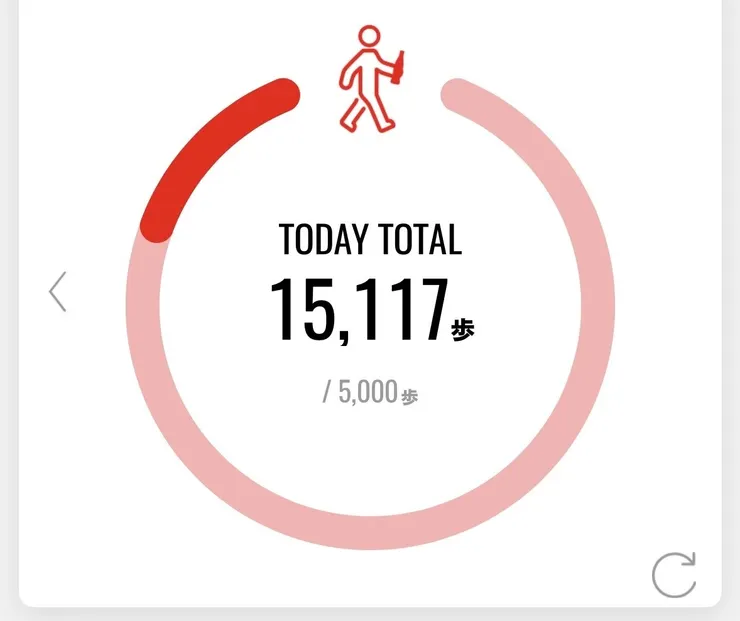
Task: Refresh today's step total
Action: point(673,575)
